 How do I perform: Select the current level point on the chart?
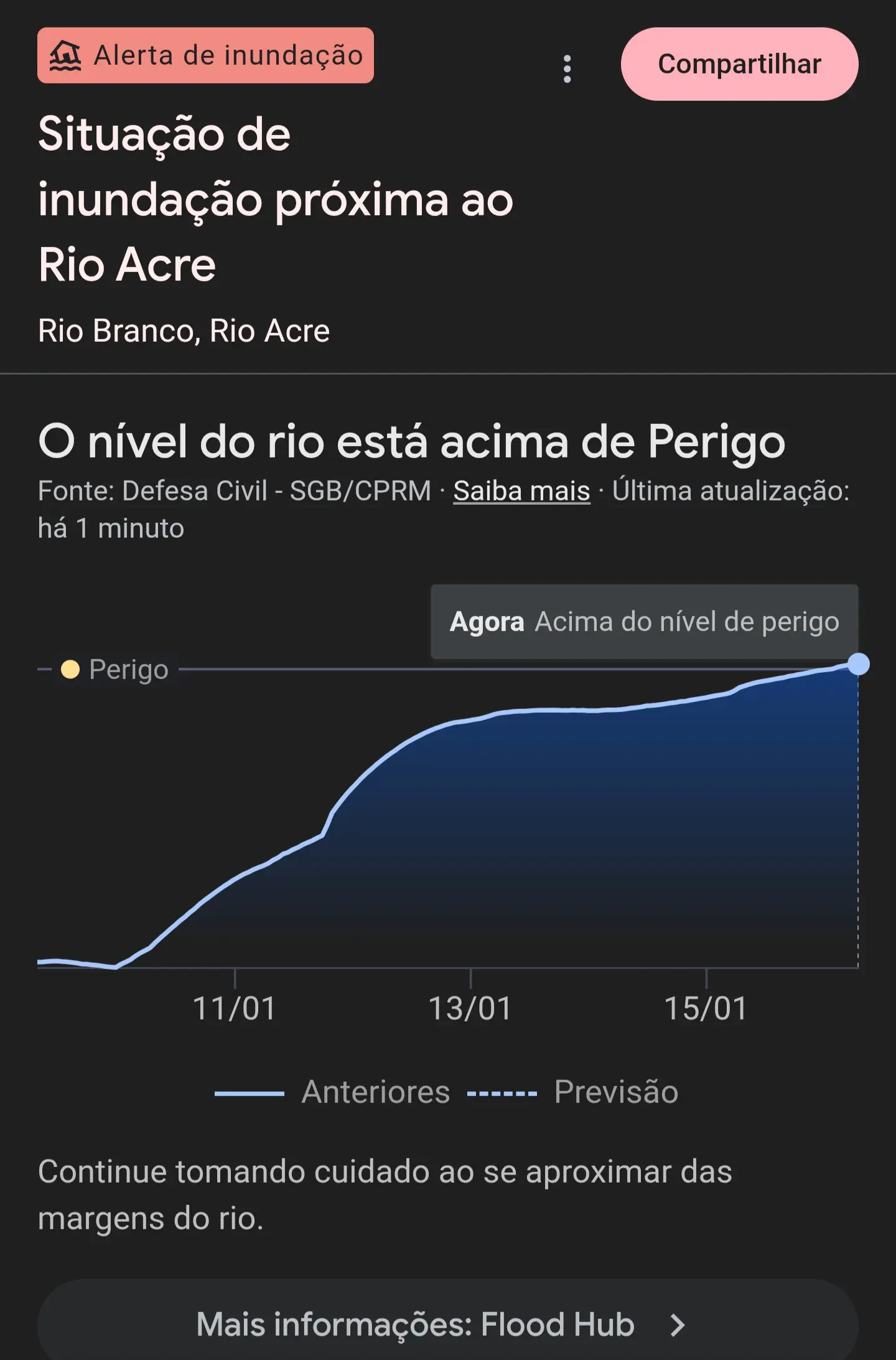point(858,664)
